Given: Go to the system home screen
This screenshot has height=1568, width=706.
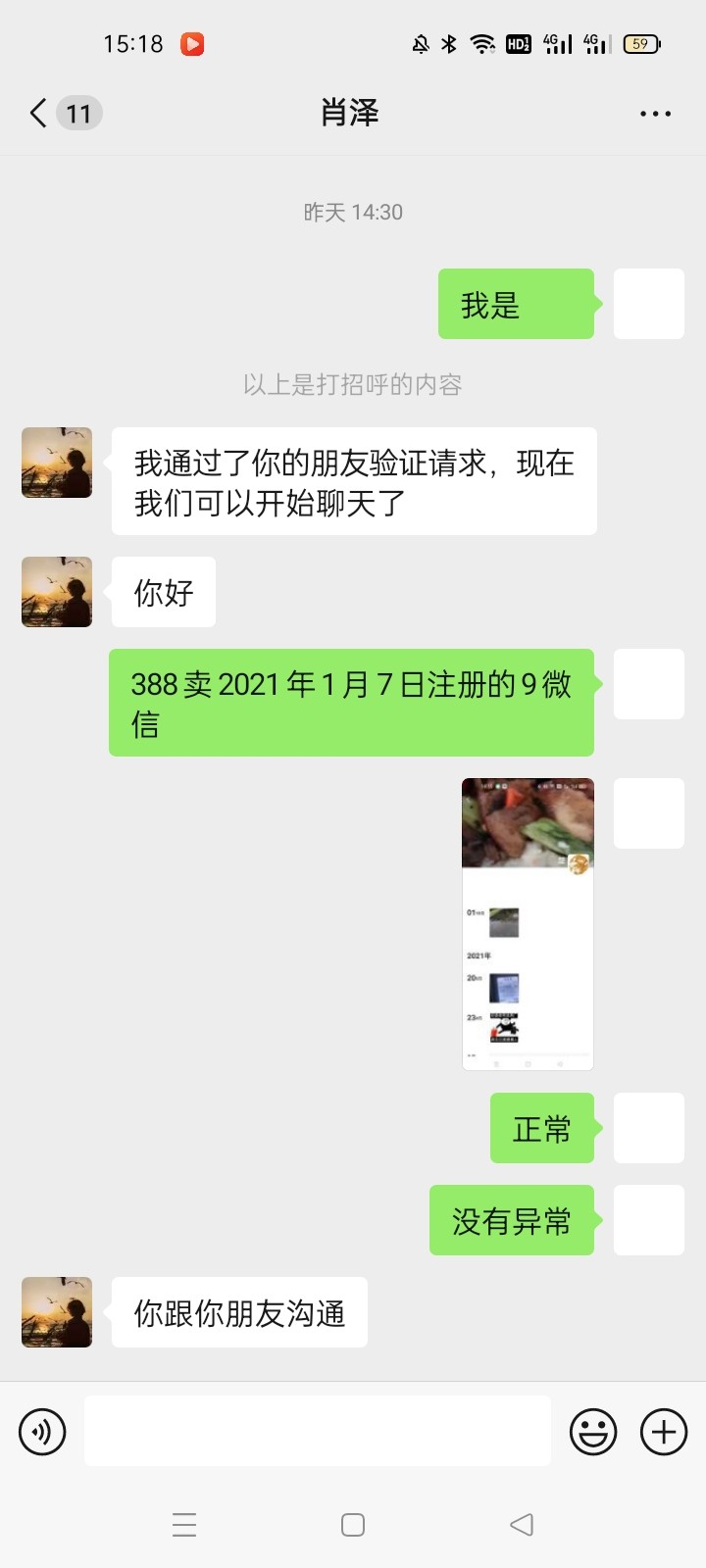Looking at the screenshot, I should [x=353, y=1524].
